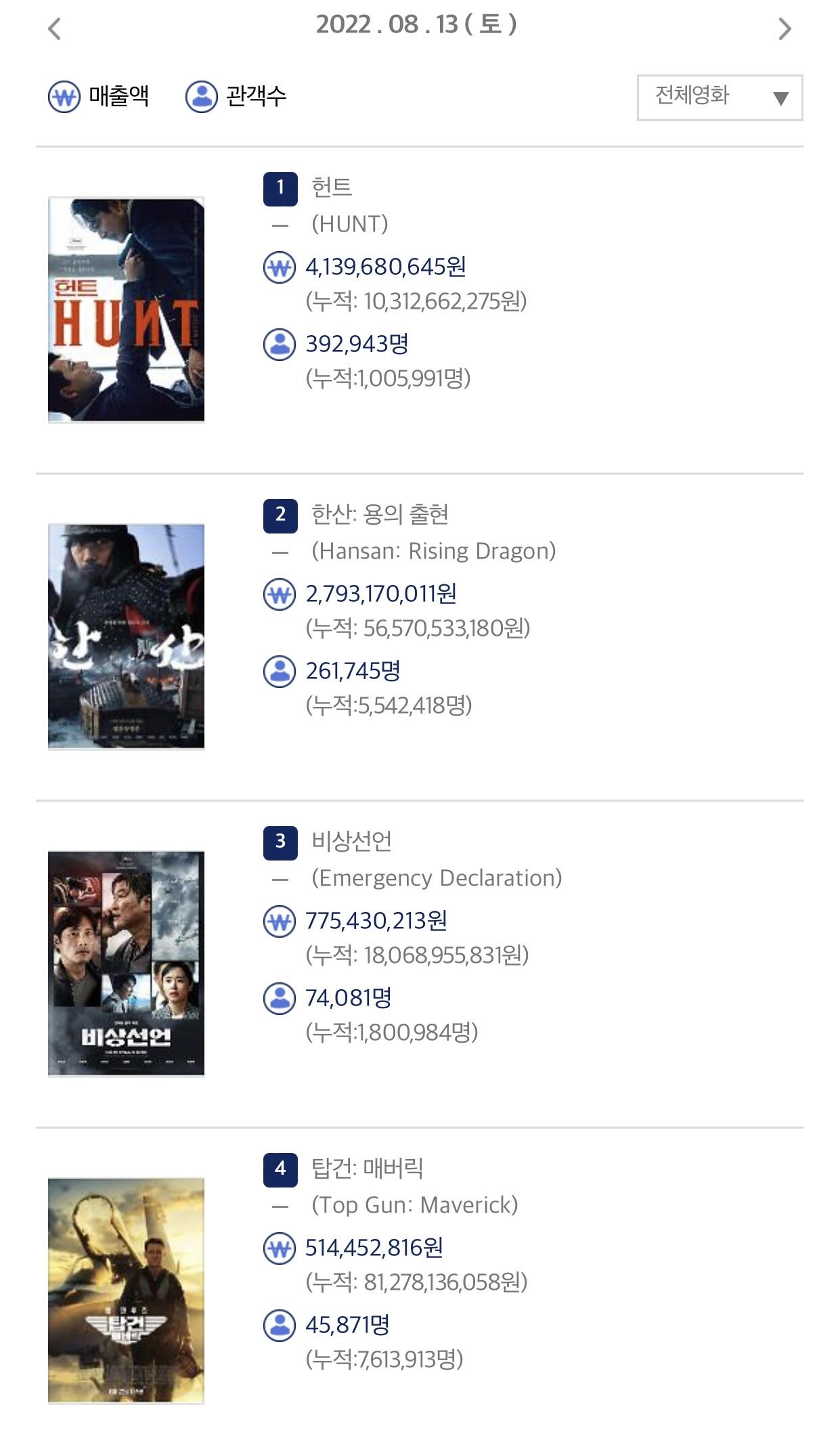Open the 한산: 용의 출현 poster

click(126, 636)
